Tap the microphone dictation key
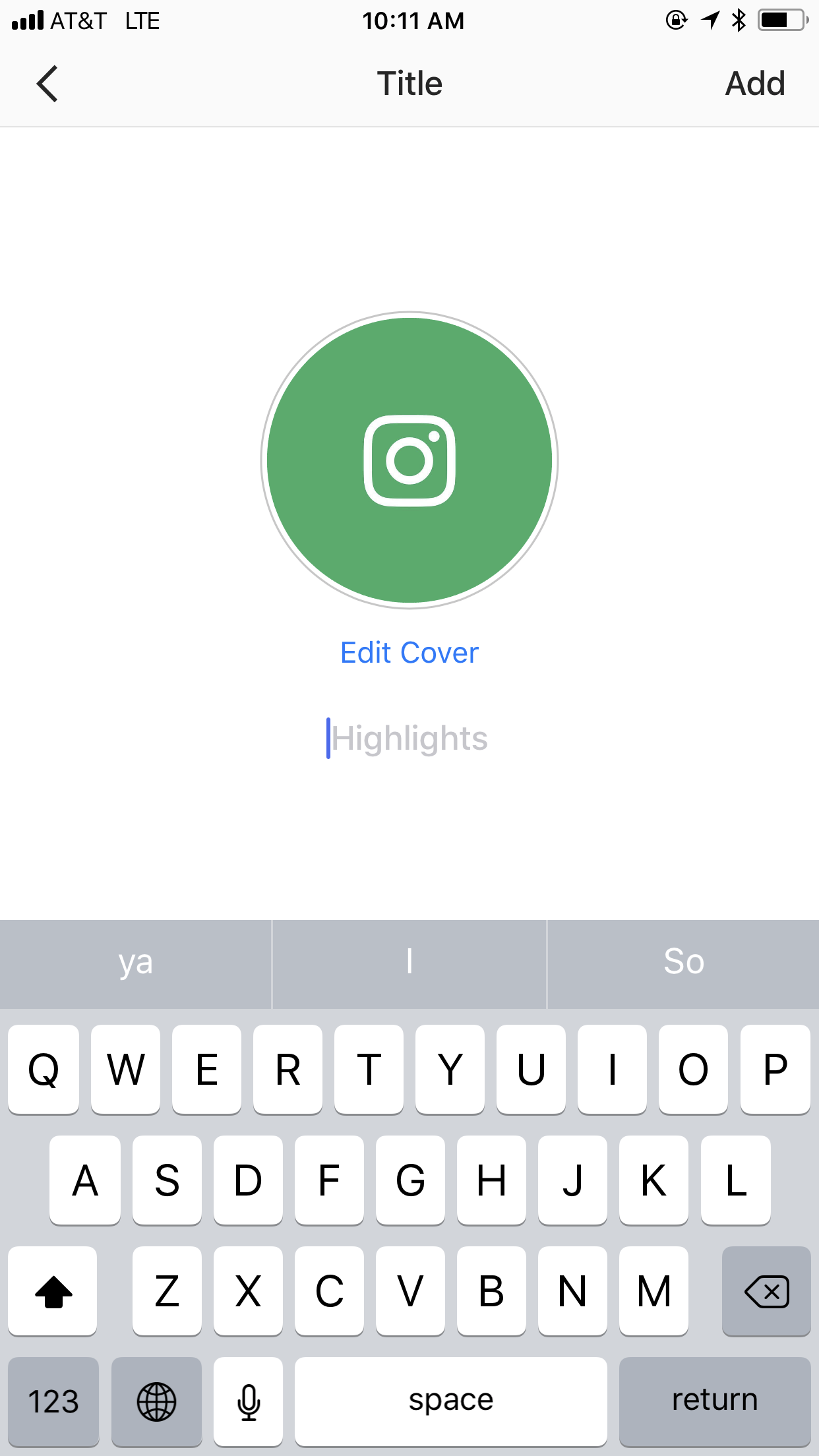 249,1401
